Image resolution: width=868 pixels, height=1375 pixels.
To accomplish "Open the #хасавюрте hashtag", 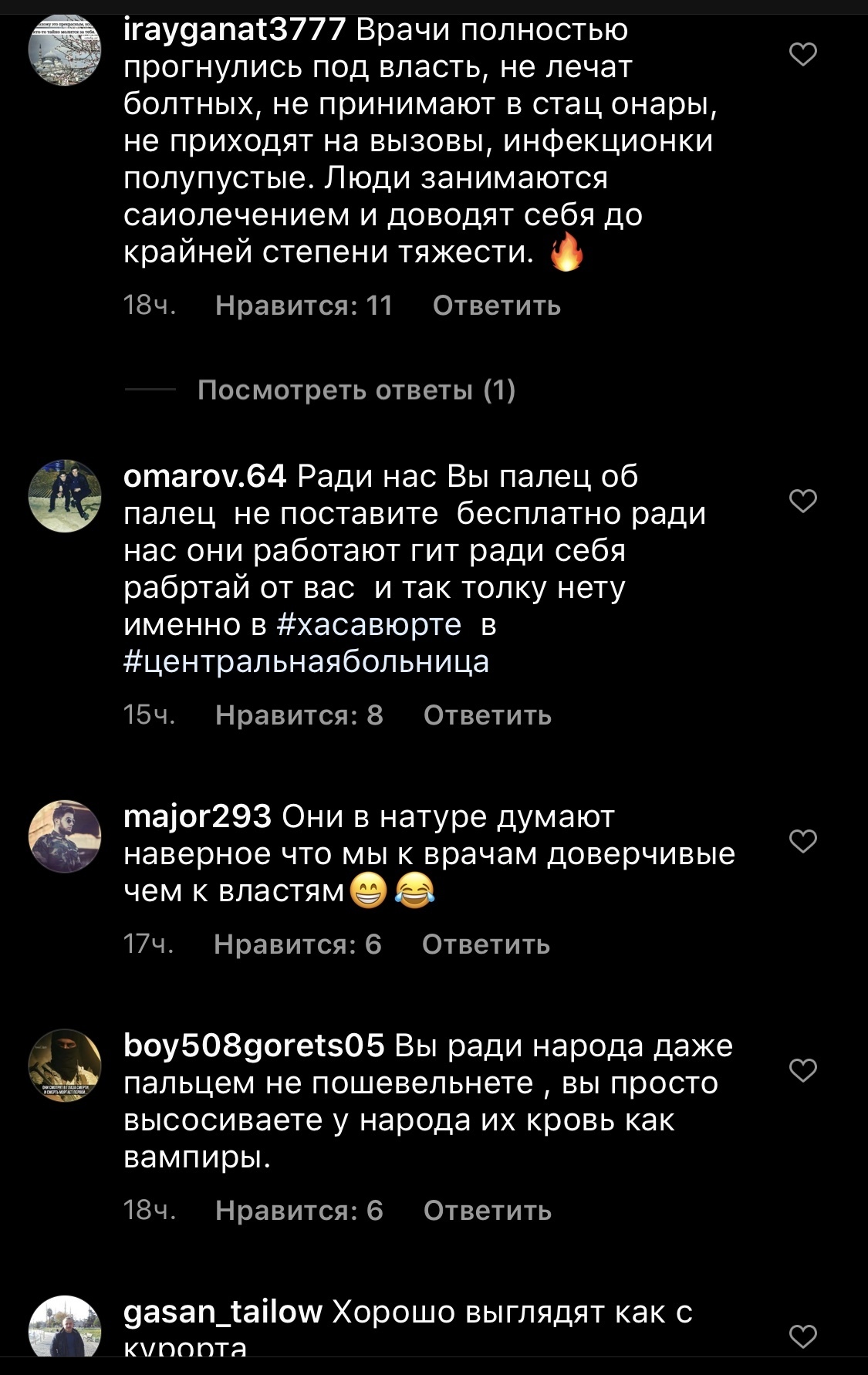I will point(369,624).
